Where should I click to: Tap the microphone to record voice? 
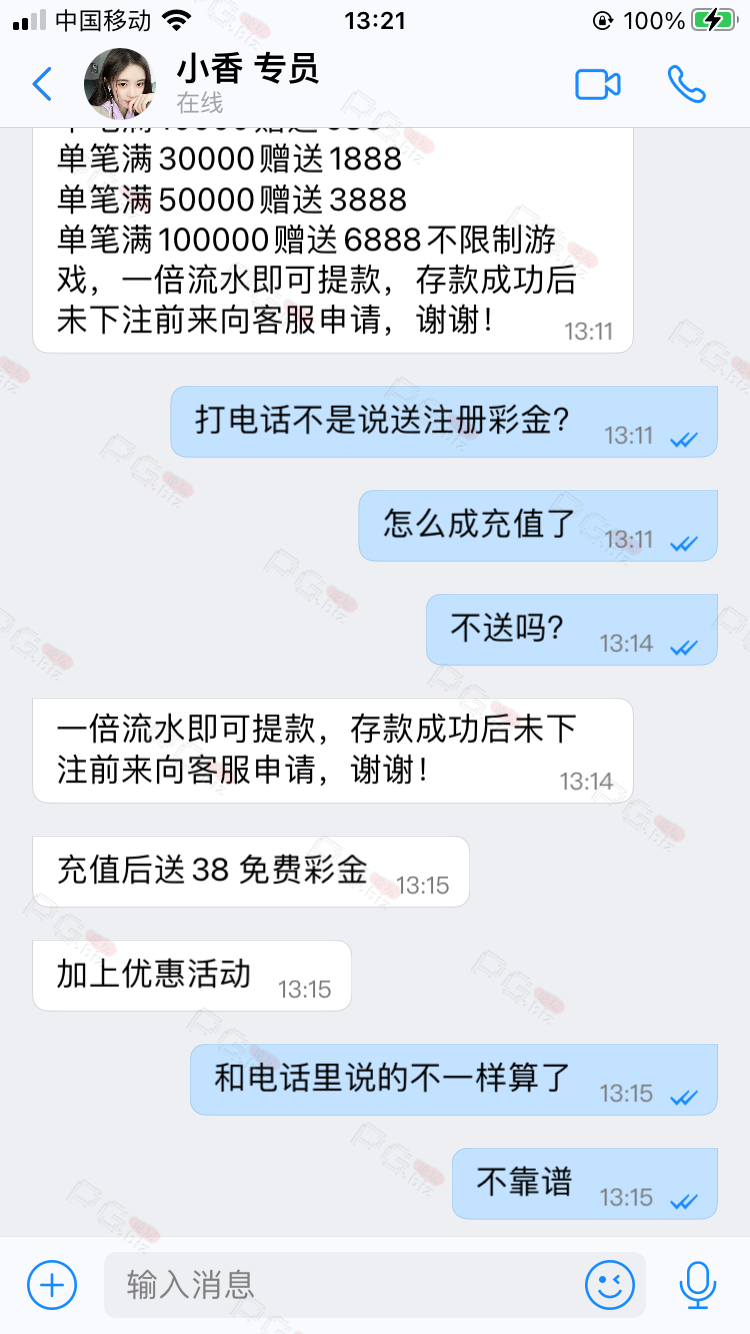697,1285
